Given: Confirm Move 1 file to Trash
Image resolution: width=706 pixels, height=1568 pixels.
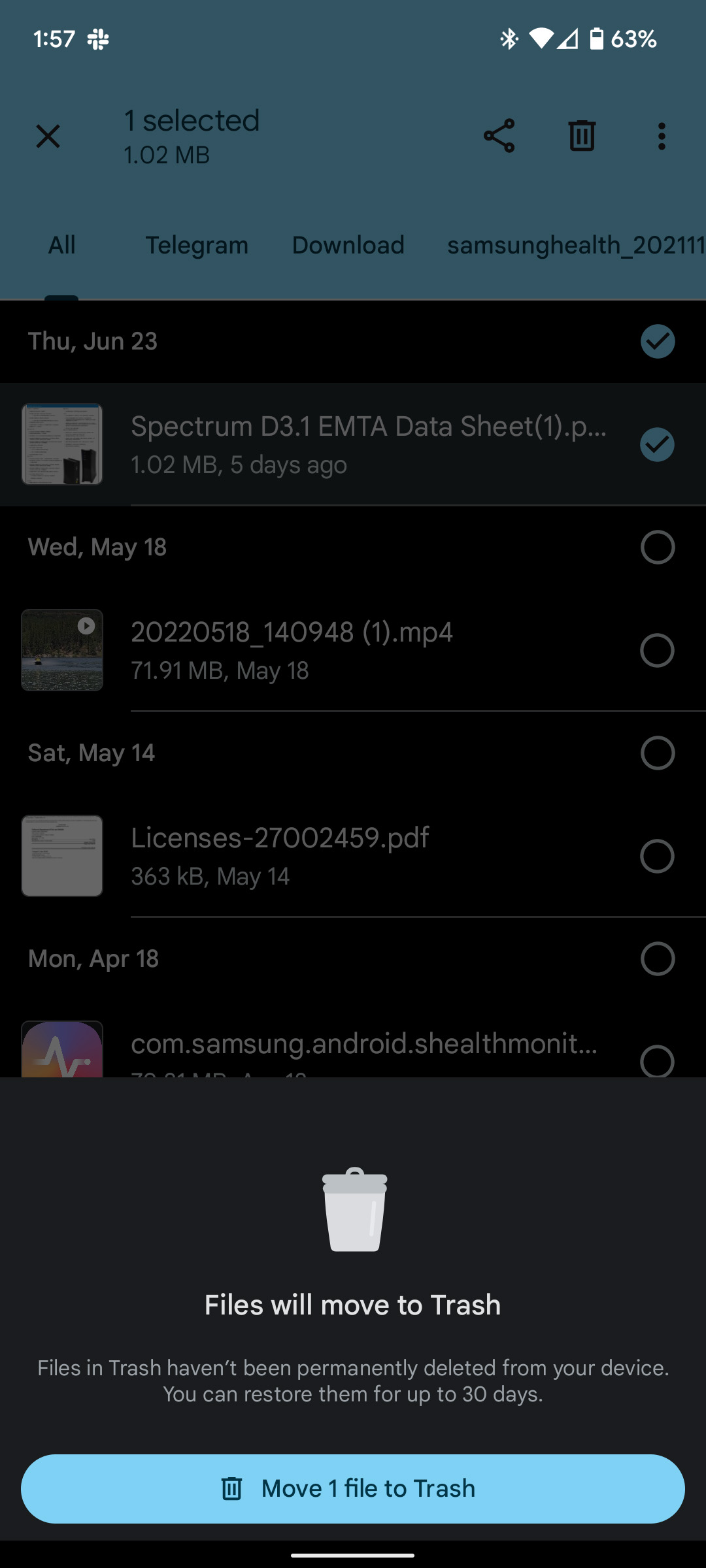Looking at the screenshot, I should (x=353, y=1488).
